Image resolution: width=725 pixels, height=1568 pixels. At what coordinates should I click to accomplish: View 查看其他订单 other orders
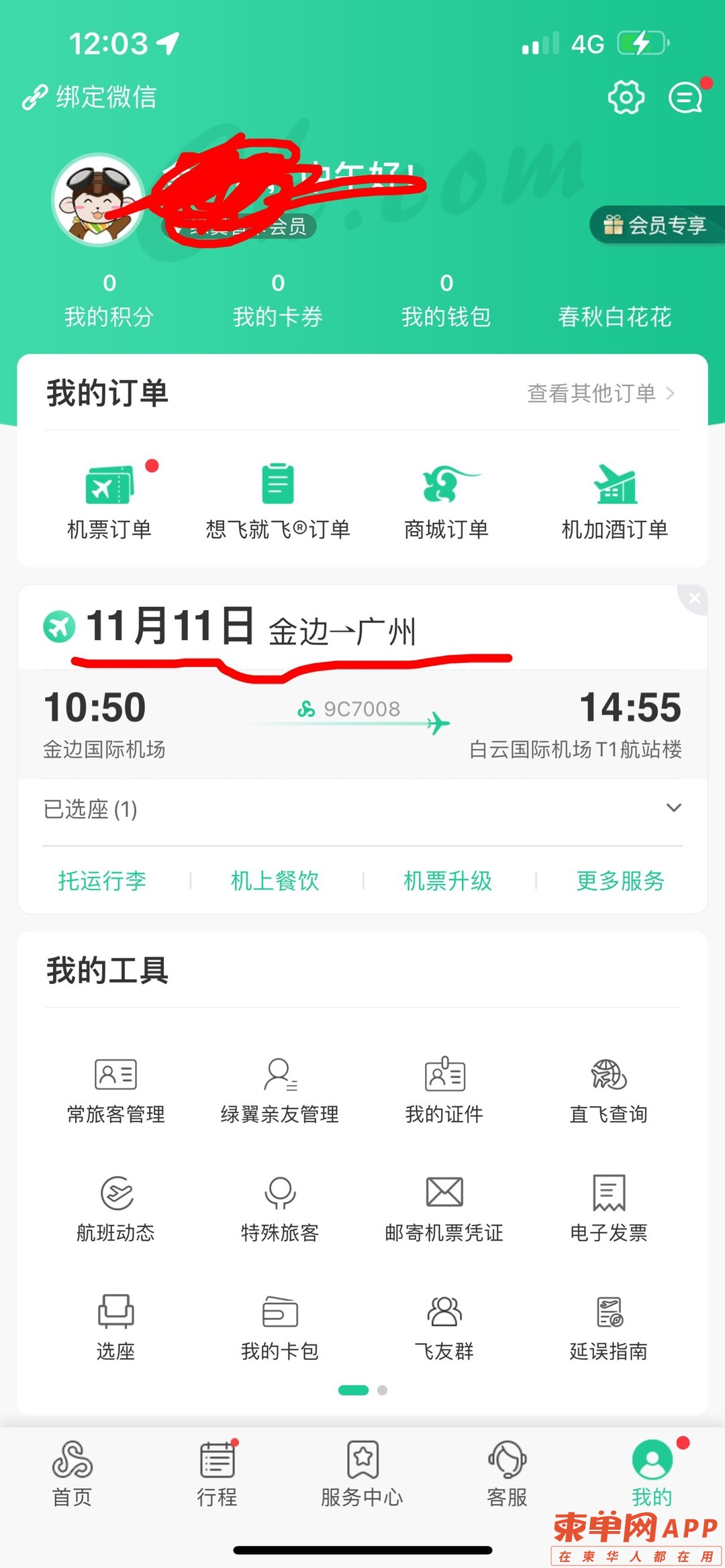pyautogui.click(x=600, y=393)
